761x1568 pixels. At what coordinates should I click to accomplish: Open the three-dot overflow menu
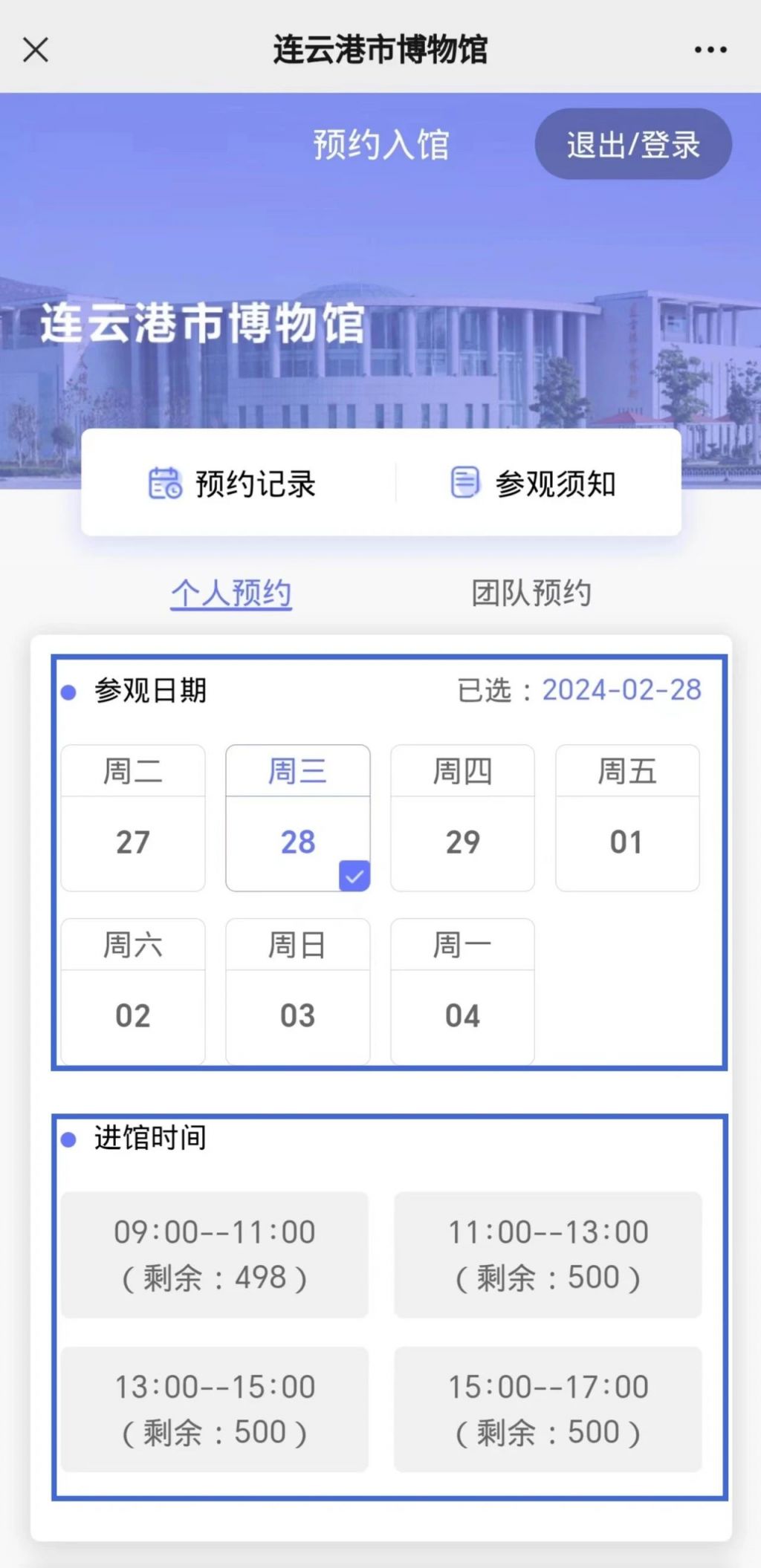pyautogui.click(x=710, y=50)
